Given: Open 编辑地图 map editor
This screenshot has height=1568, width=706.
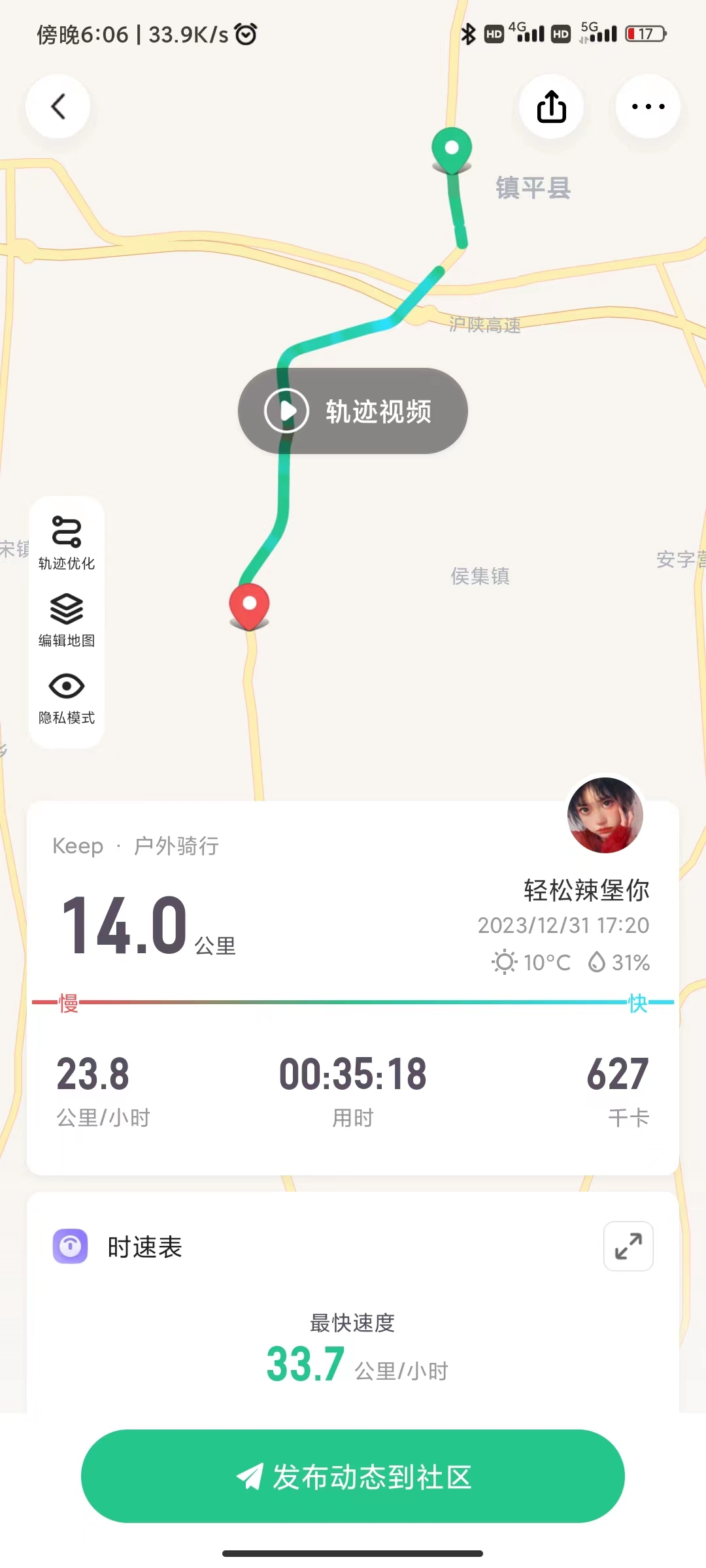Looking at the screenshot, I should coord(67,619).
